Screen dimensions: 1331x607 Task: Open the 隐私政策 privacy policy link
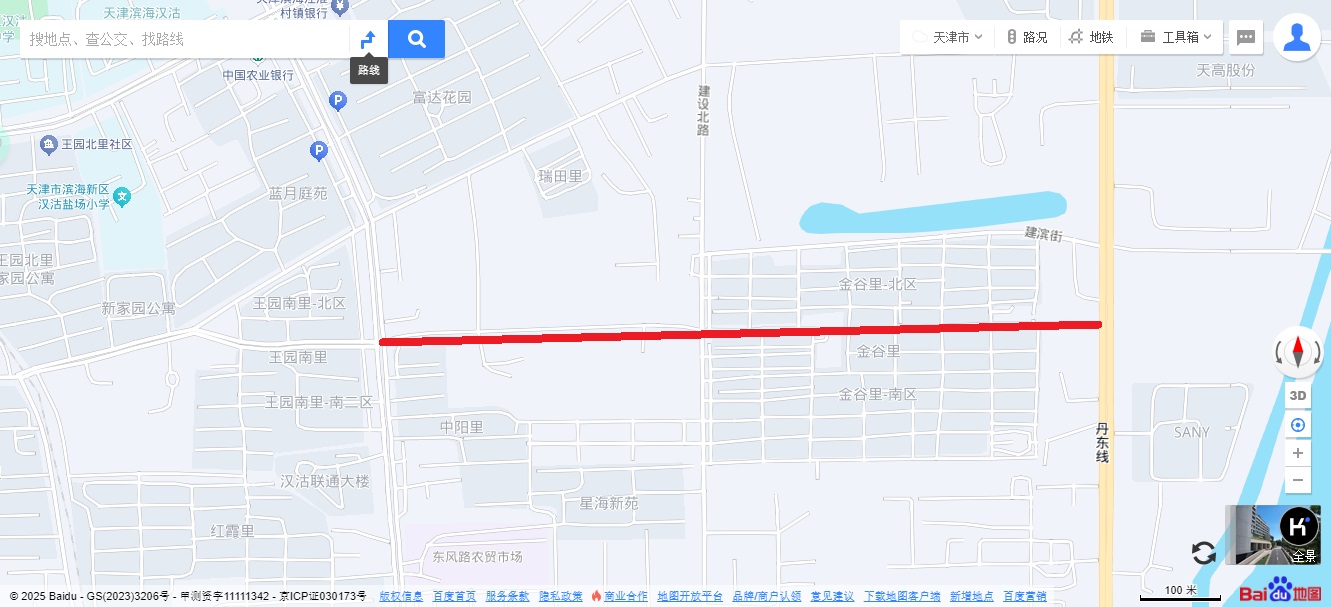561,597
